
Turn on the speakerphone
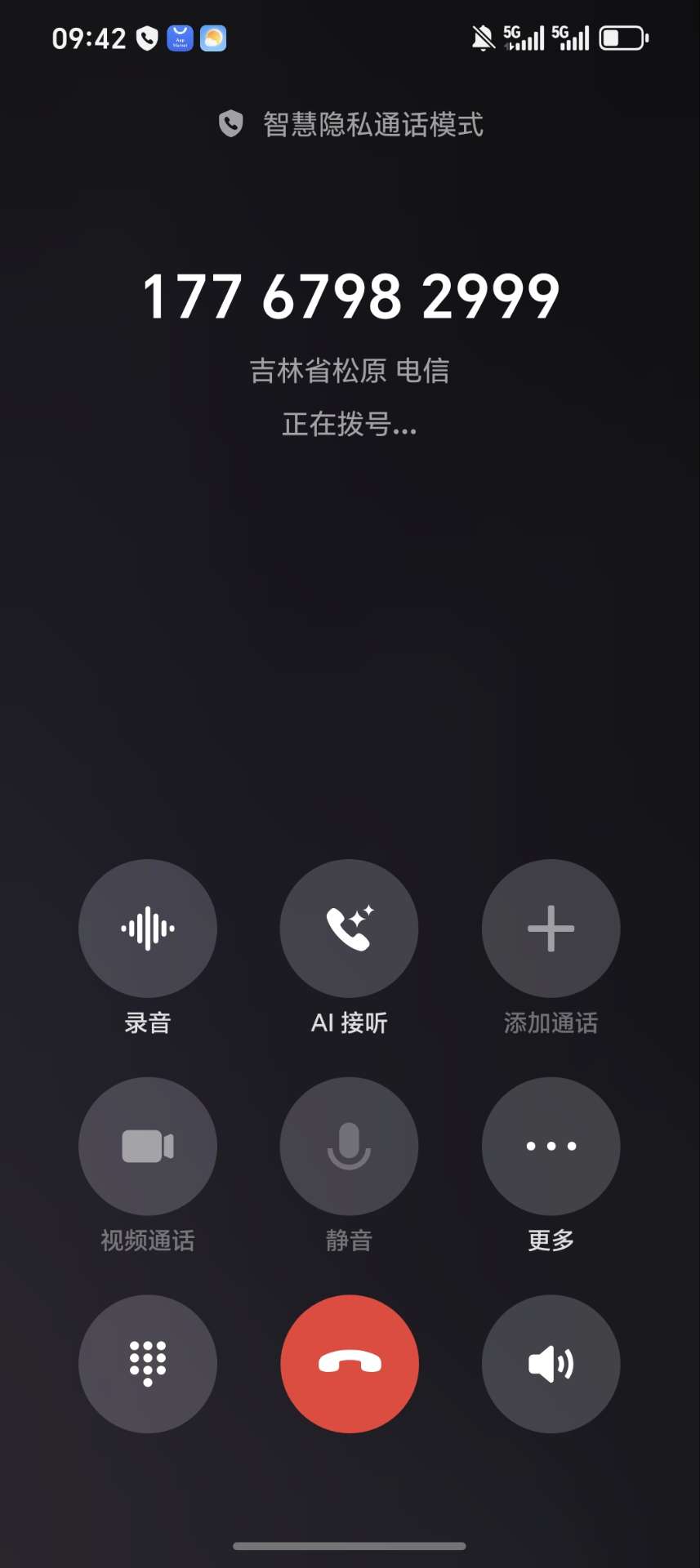click(x=551, y=1363)
